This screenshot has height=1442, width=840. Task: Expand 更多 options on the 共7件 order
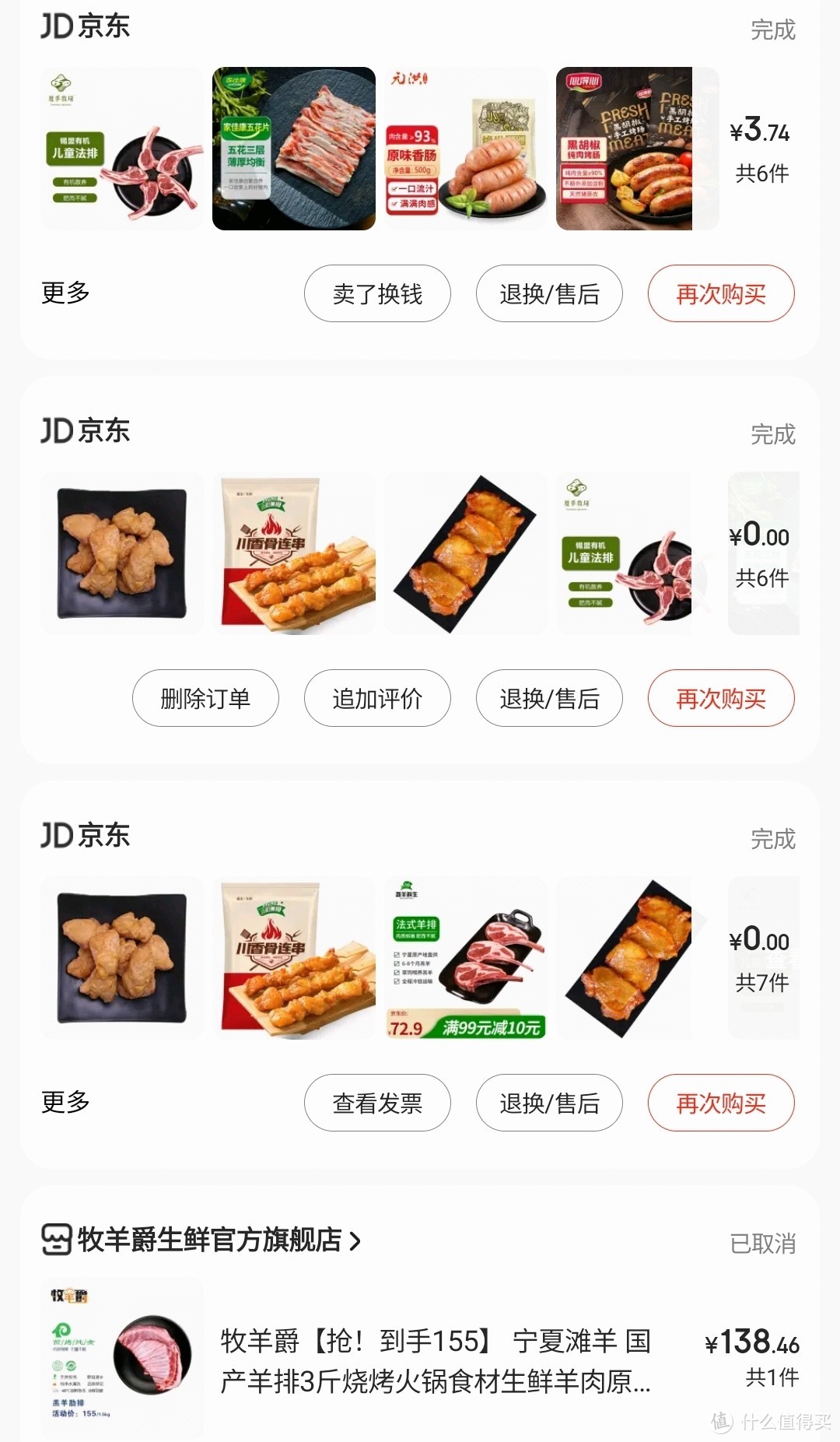click(65, 1102)
